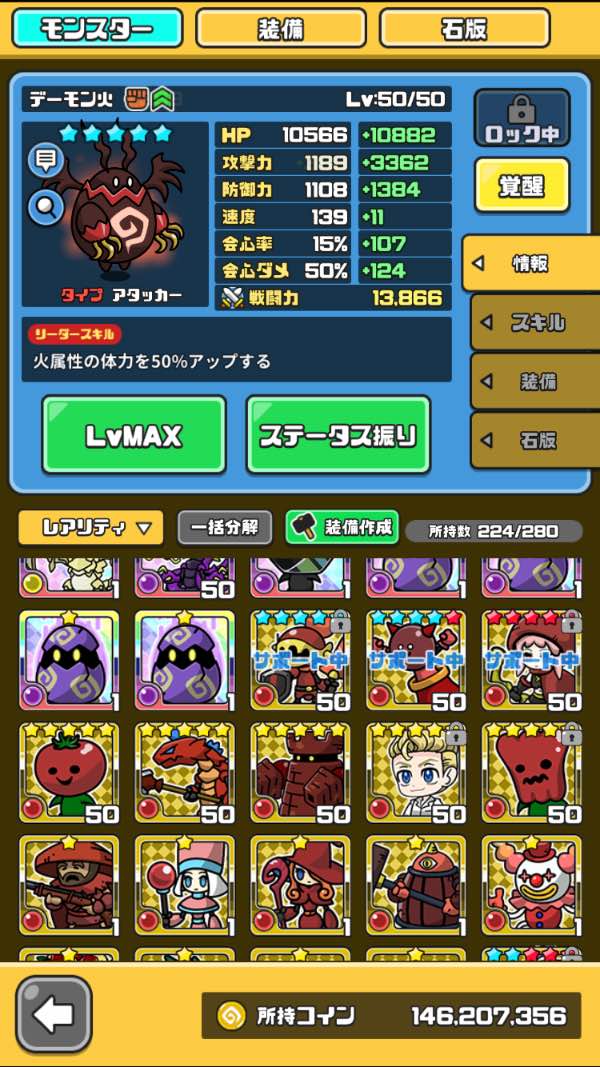Tap the LvMAX button
600x1067 pixels.
134,435
